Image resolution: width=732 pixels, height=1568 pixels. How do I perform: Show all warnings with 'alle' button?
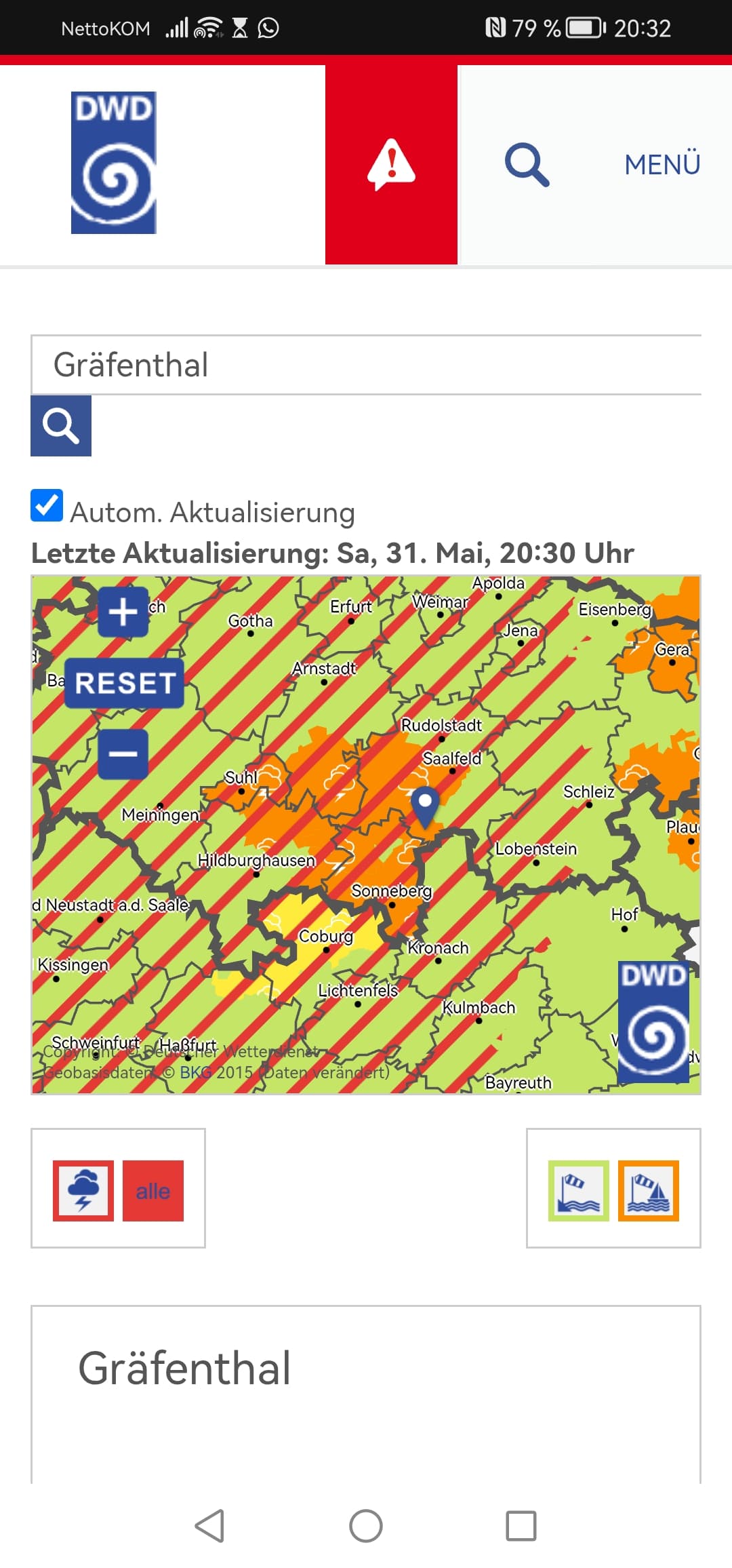[x=153, y=1191]
